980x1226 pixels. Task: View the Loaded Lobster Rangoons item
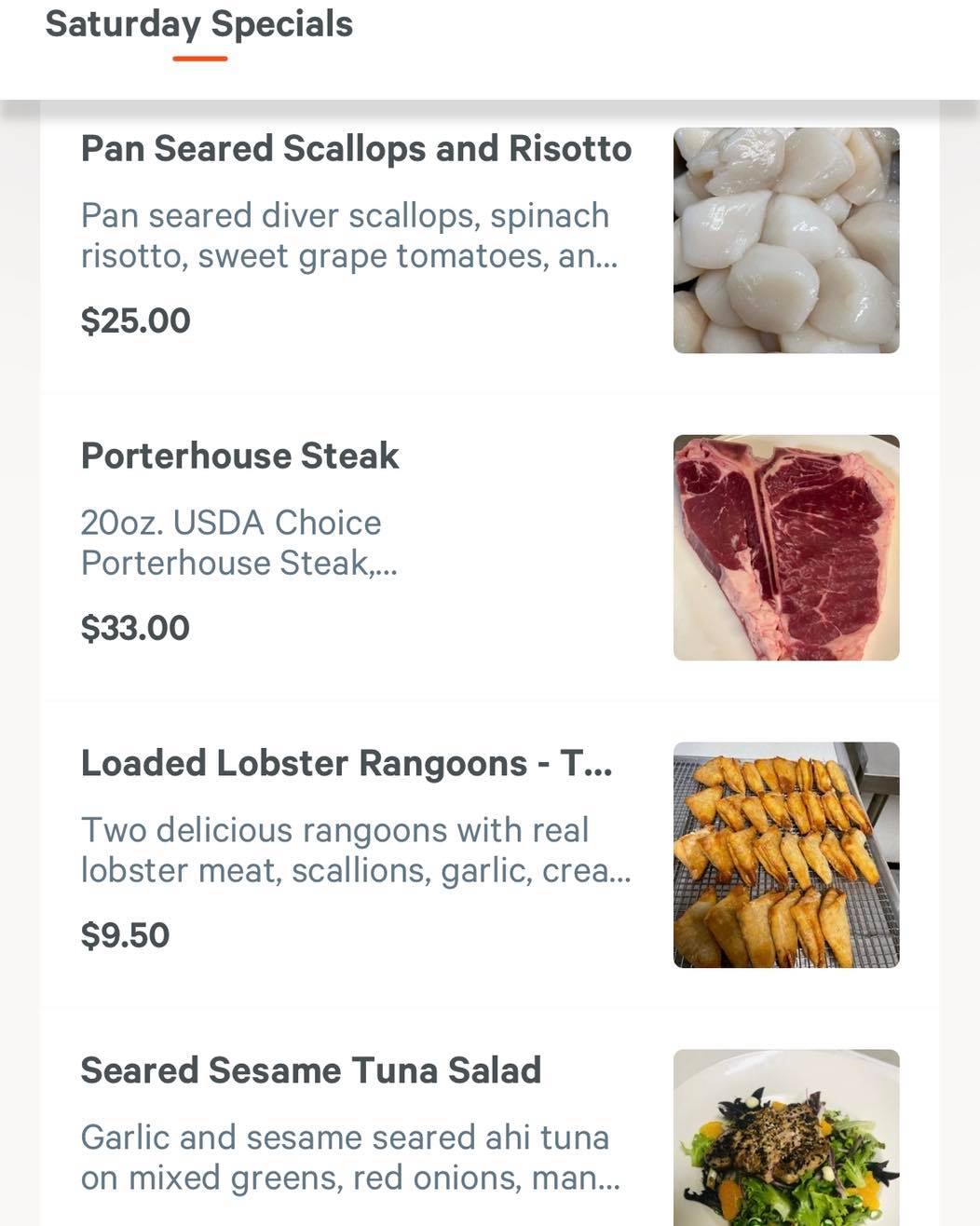[x=346, y=764]
